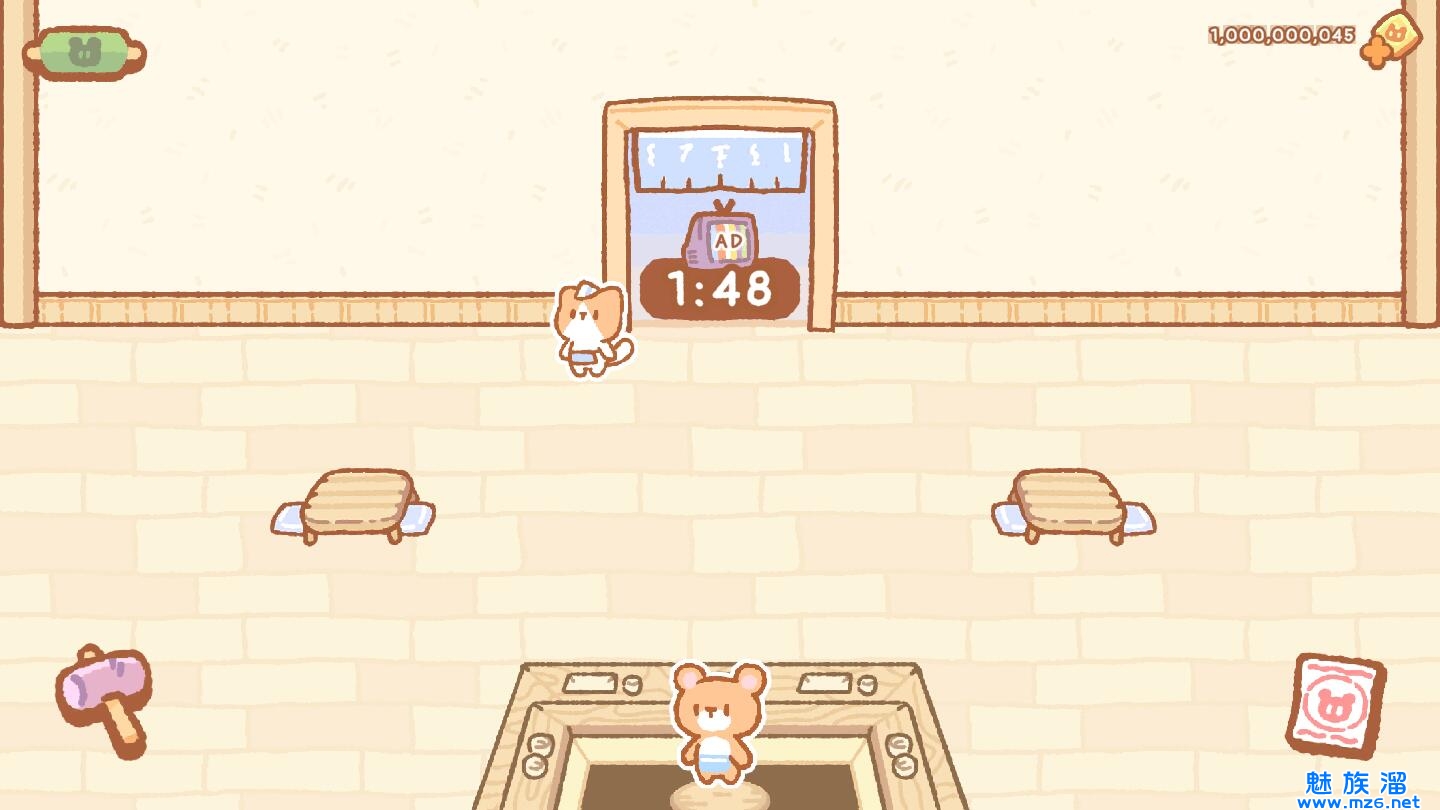The height and width of the screenshot is (810, 1440).
Task: Tap the cheese currency add icon
Action: (1390, 39)
